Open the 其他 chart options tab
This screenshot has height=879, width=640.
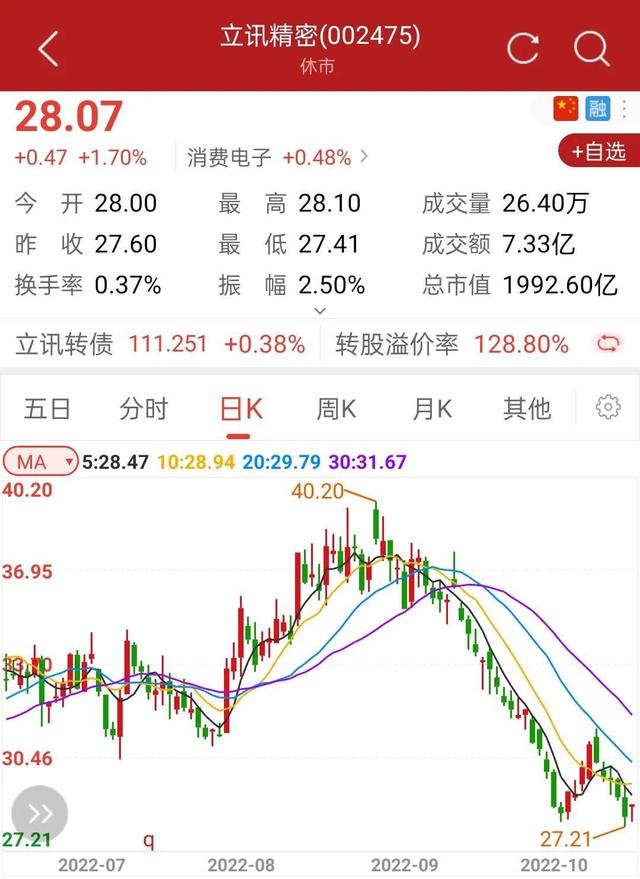pyautogui.click(x=527, y=408)
